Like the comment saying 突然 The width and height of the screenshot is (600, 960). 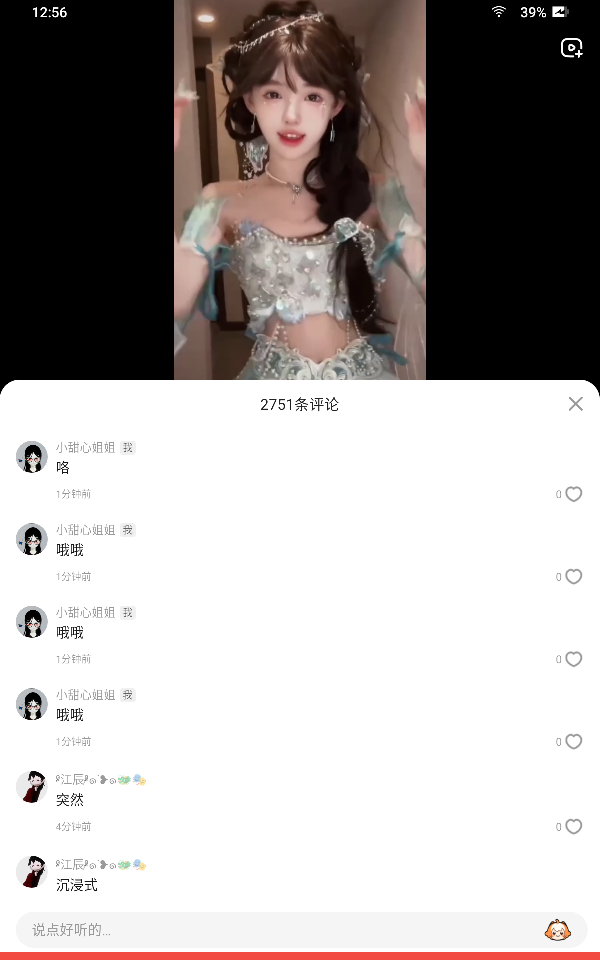(573, 827)
